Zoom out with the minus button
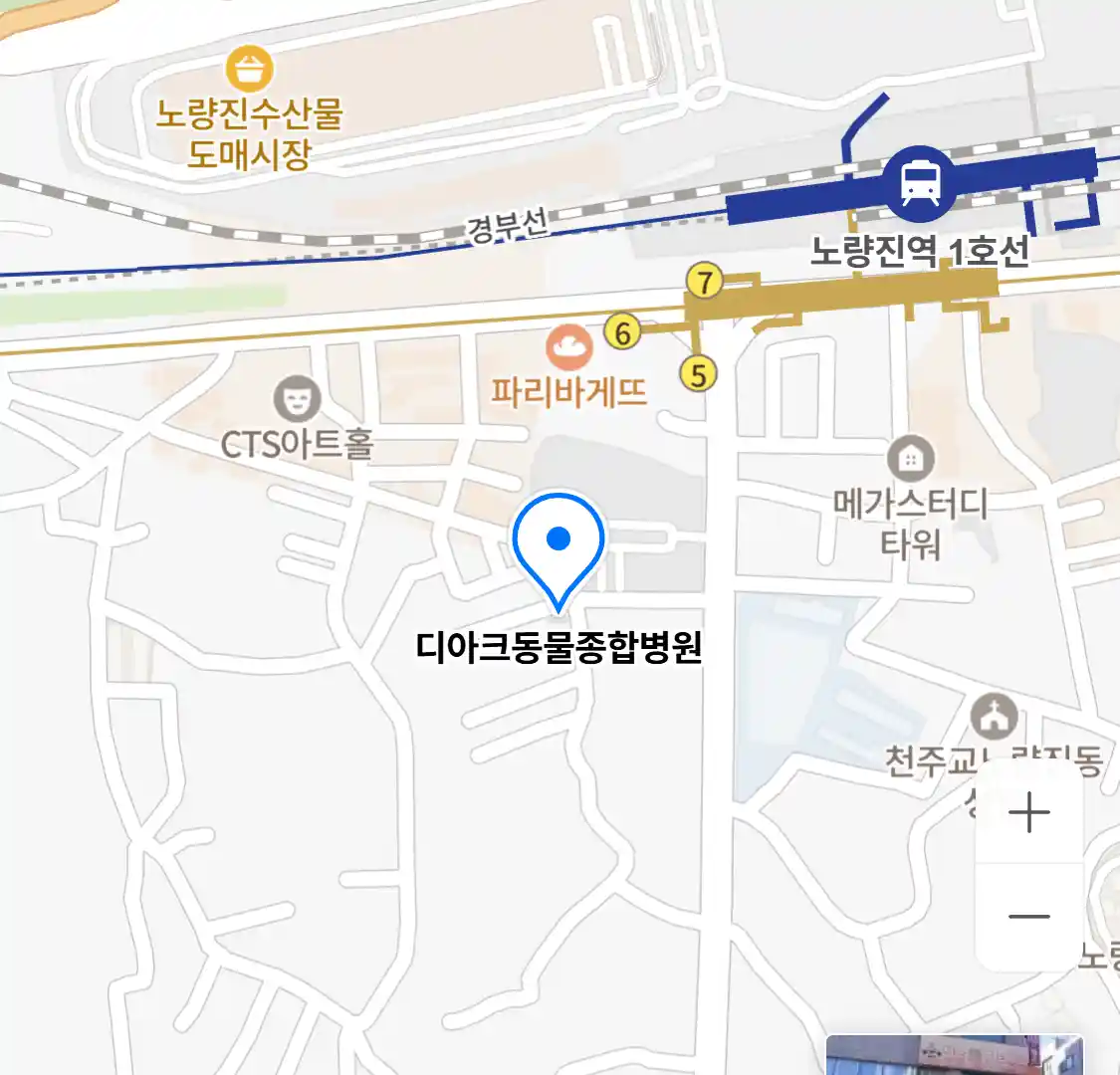The height and width of the screenshot is (1075, 1120). 1028,917
